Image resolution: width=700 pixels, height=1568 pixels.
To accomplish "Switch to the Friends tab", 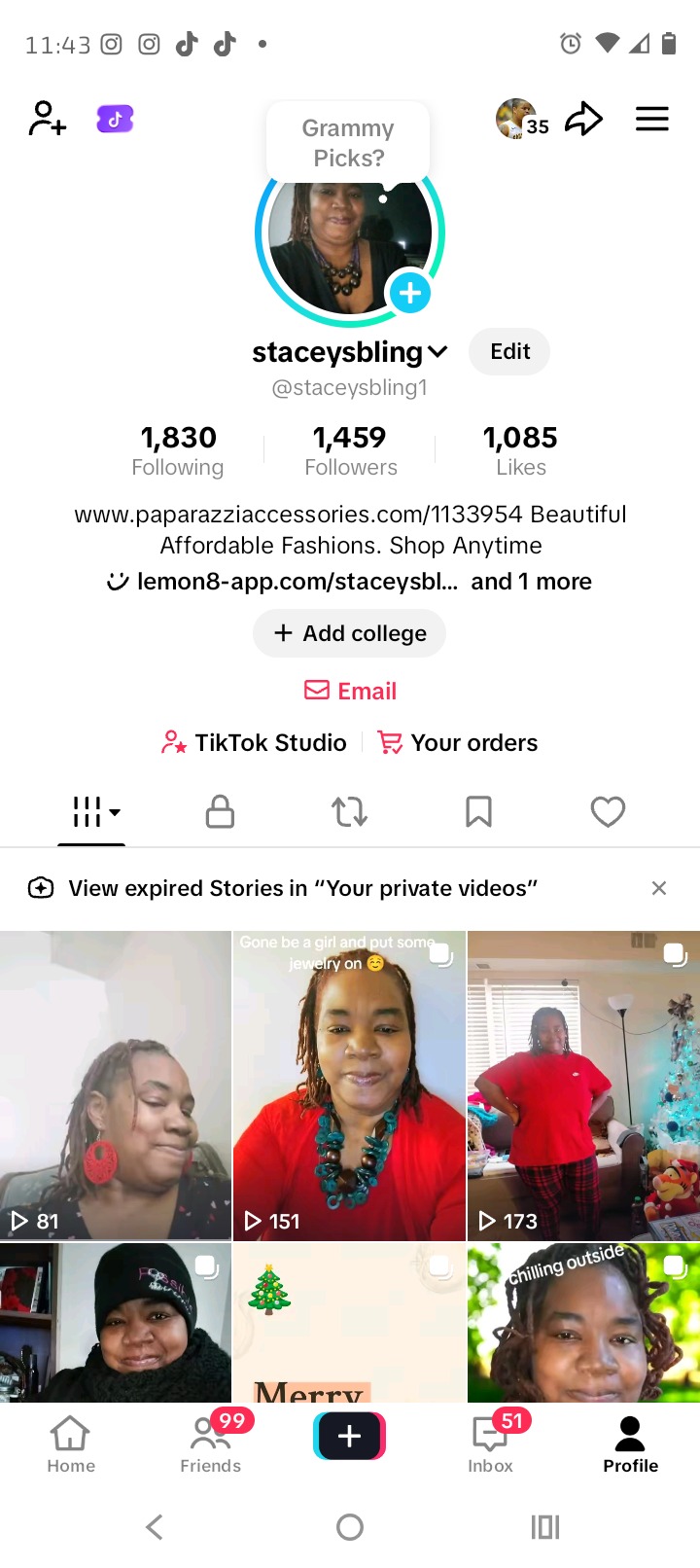I will pyautogui.click(x=210, y=1443).
